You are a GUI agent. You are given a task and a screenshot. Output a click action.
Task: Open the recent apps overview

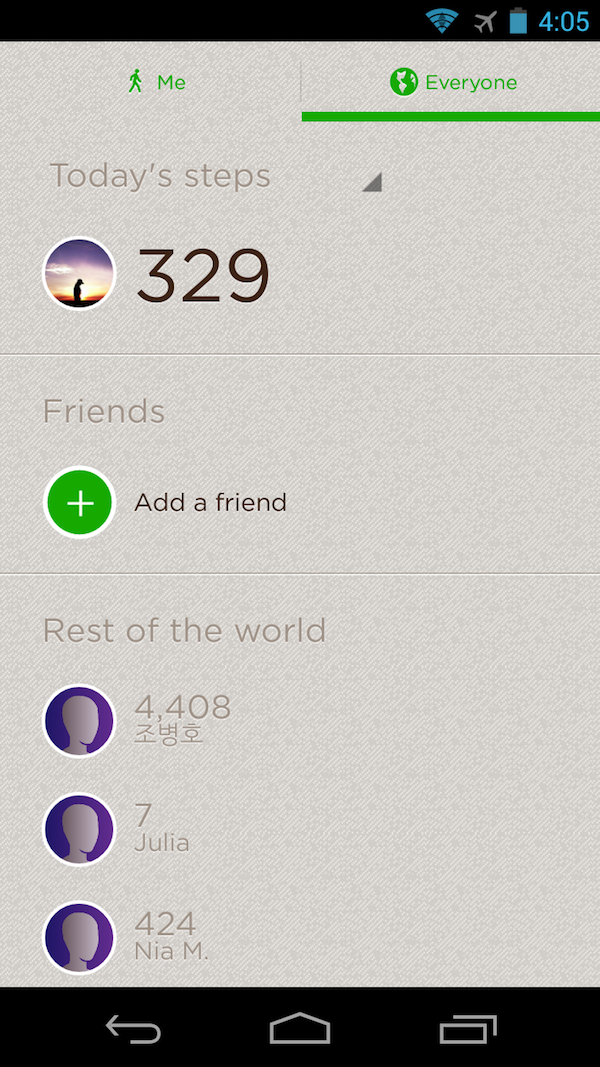[467, 1028]
